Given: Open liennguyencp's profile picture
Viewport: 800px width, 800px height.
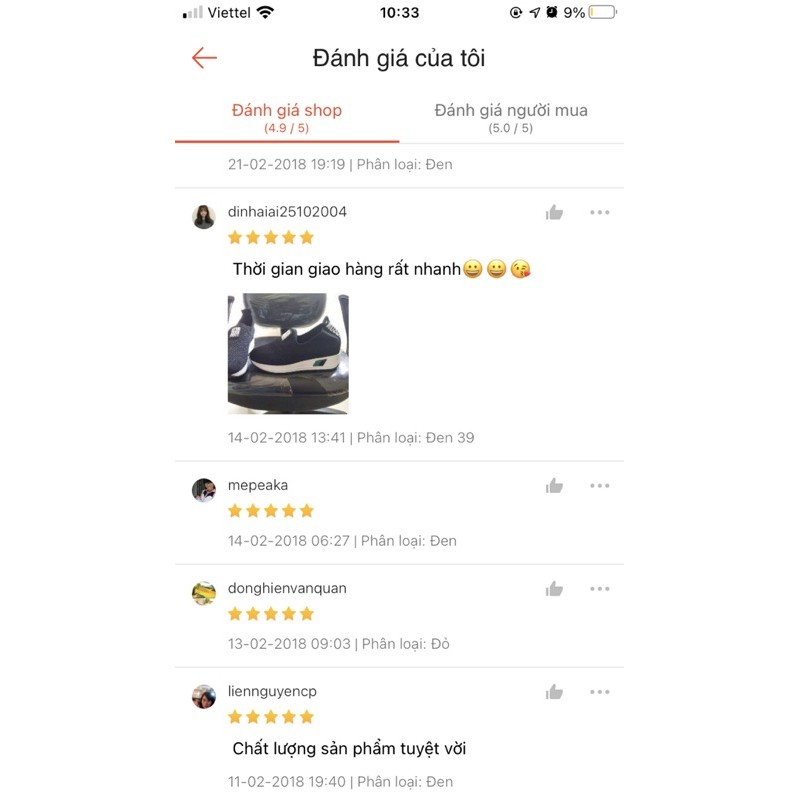Looking at the screenshot, I should click(204, 696).
